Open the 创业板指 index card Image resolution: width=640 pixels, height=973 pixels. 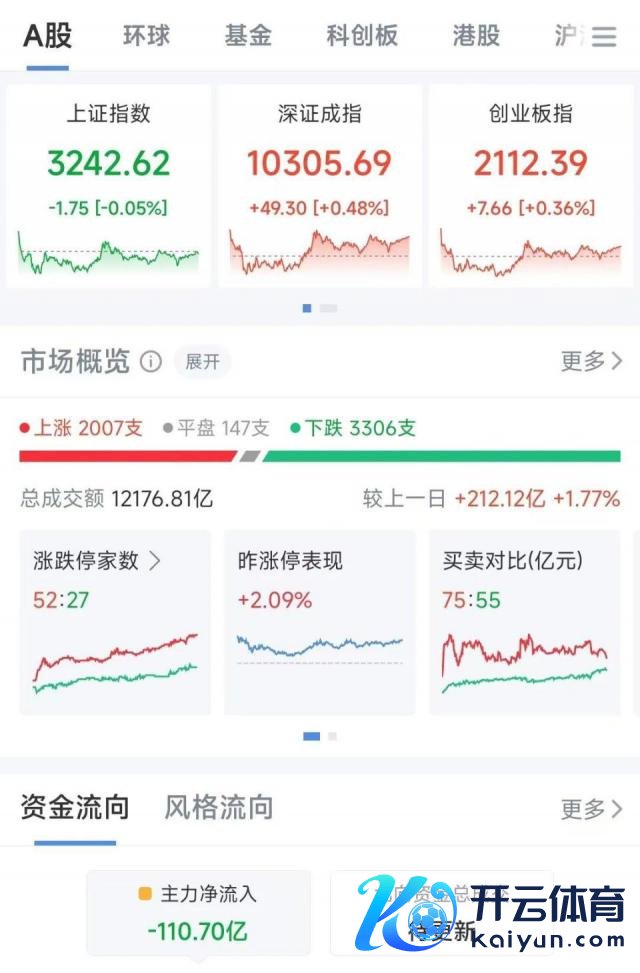click(531, 185)
